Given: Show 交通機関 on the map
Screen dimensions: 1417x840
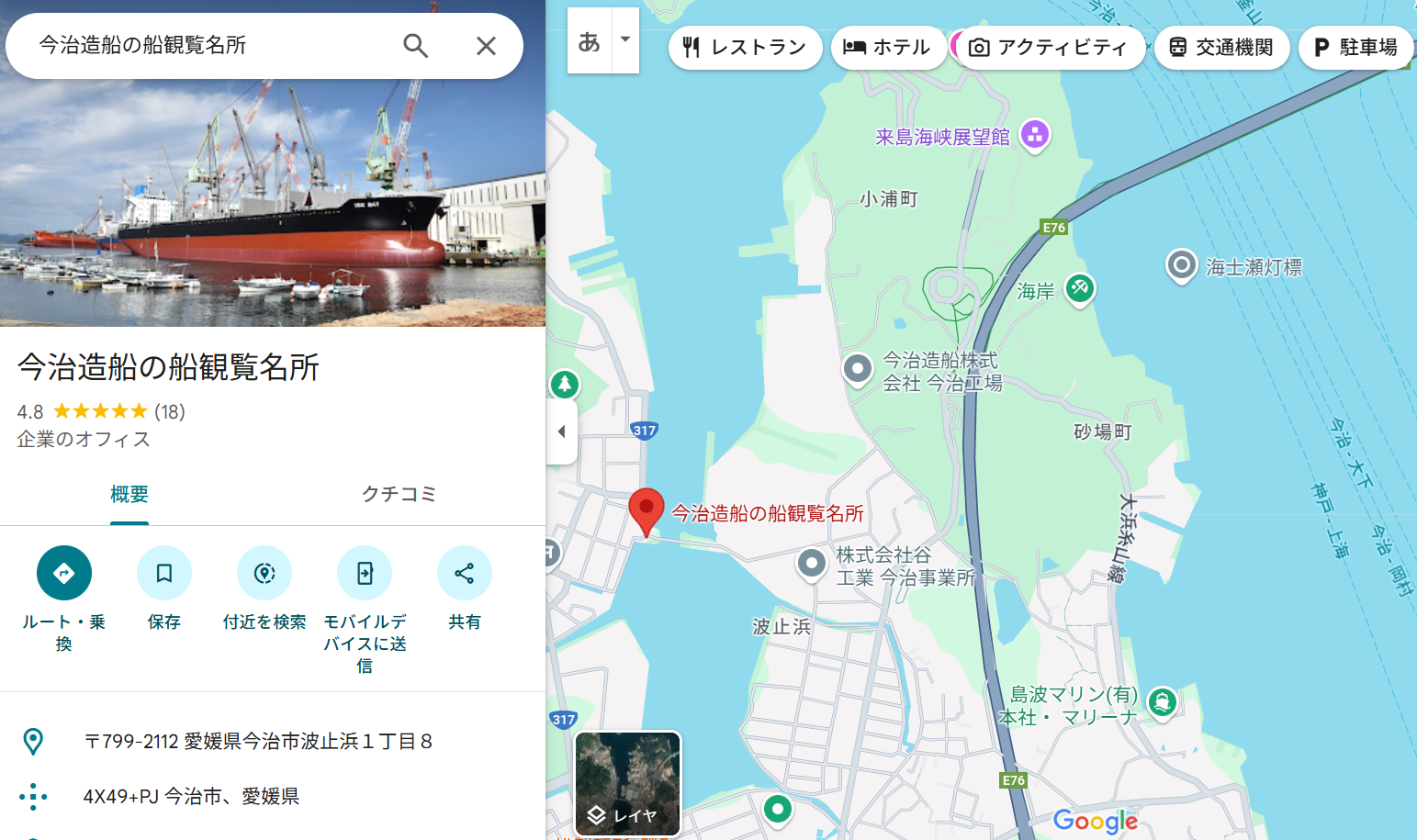Looking at the screenshot, I should point(1221,47).
